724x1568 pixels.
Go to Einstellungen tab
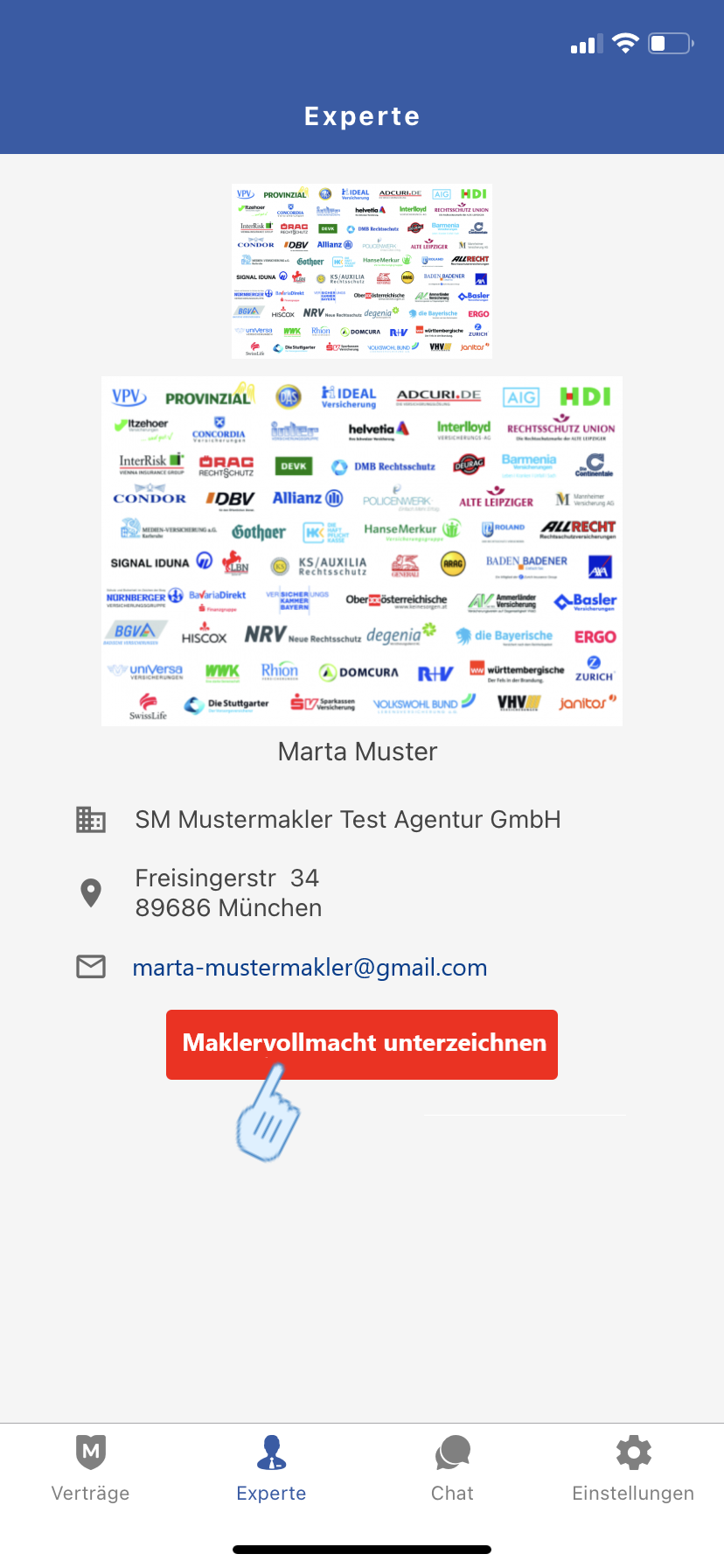point(633,1470)
